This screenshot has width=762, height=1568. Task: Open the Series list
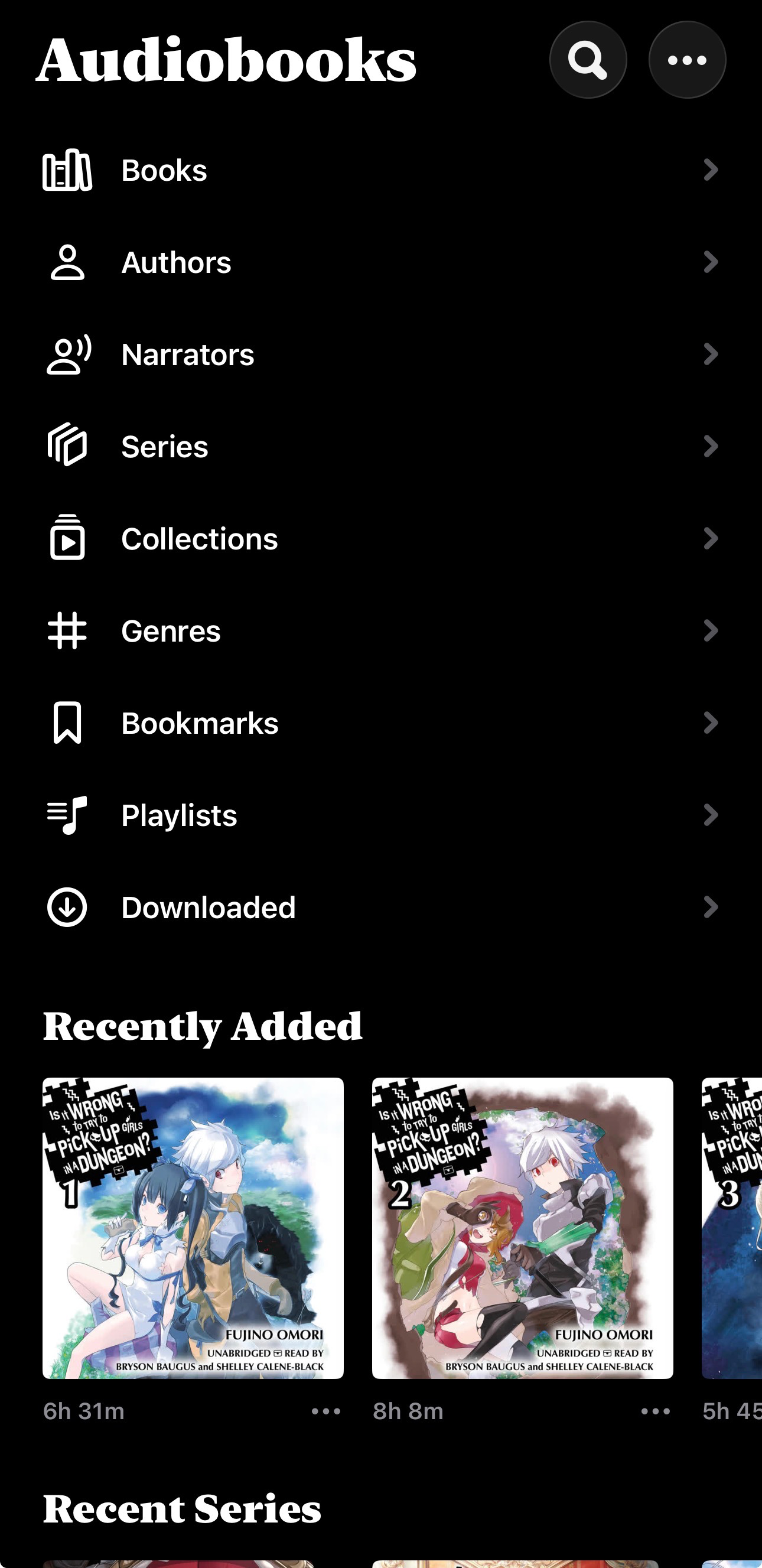pyautogui.click(x=380, y=447)
